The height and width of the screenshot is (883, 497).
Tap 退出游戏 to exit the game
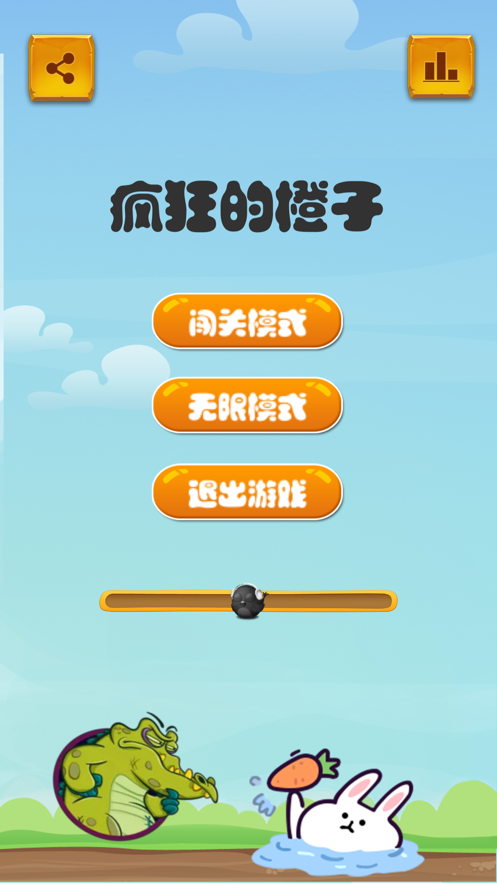pos(247,492)
